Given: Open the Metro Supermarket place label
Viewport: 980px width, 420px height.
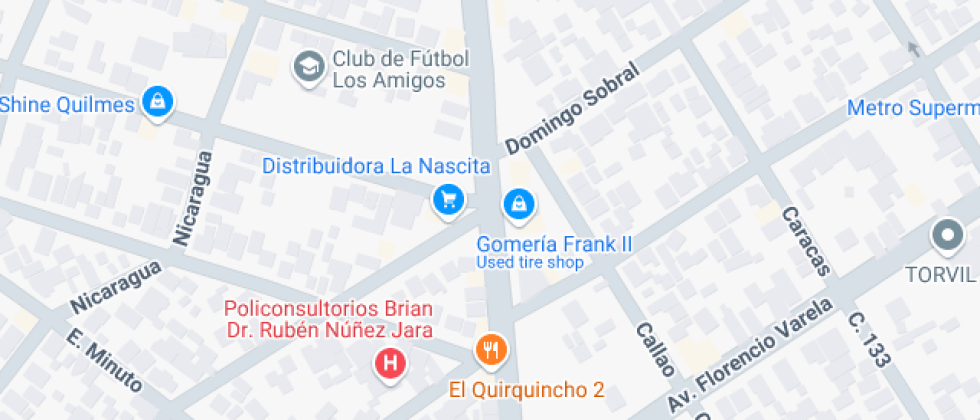Looking at the screenshot, I should (x=912, y=108).
